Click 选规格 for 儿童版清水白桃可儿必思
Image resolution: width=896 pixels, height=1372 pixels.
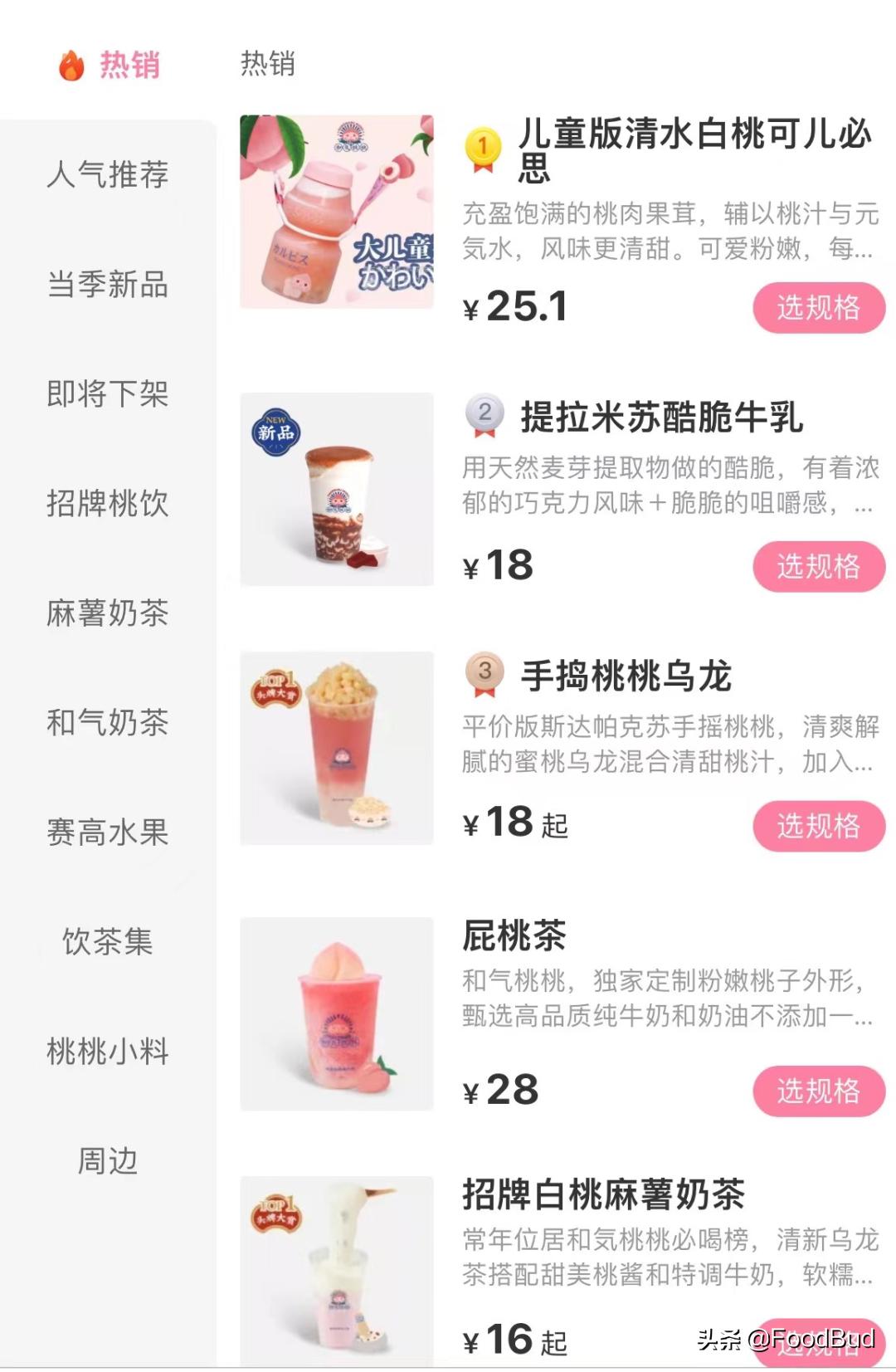pos(818,306)
